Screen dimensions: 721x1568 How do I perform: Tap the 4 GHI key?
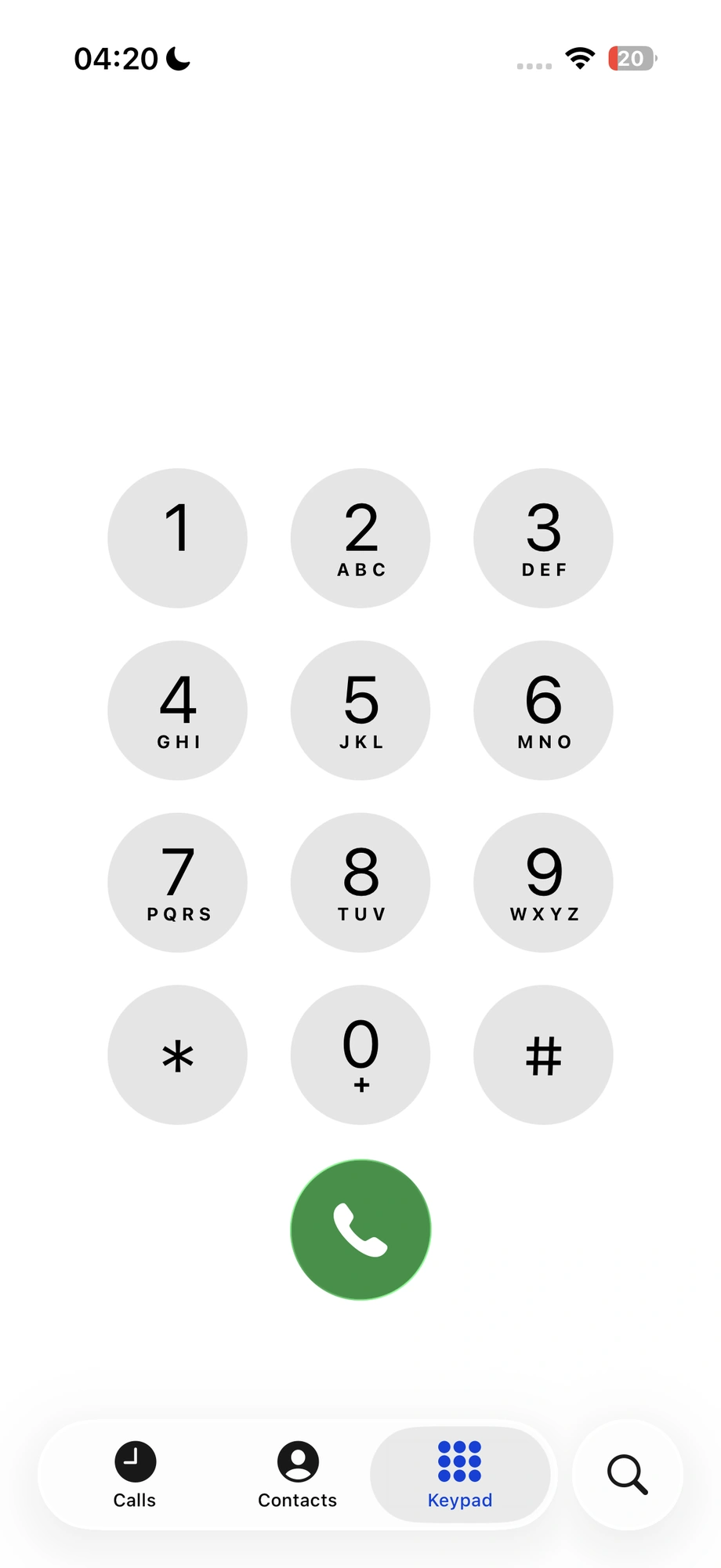(177, 710)
